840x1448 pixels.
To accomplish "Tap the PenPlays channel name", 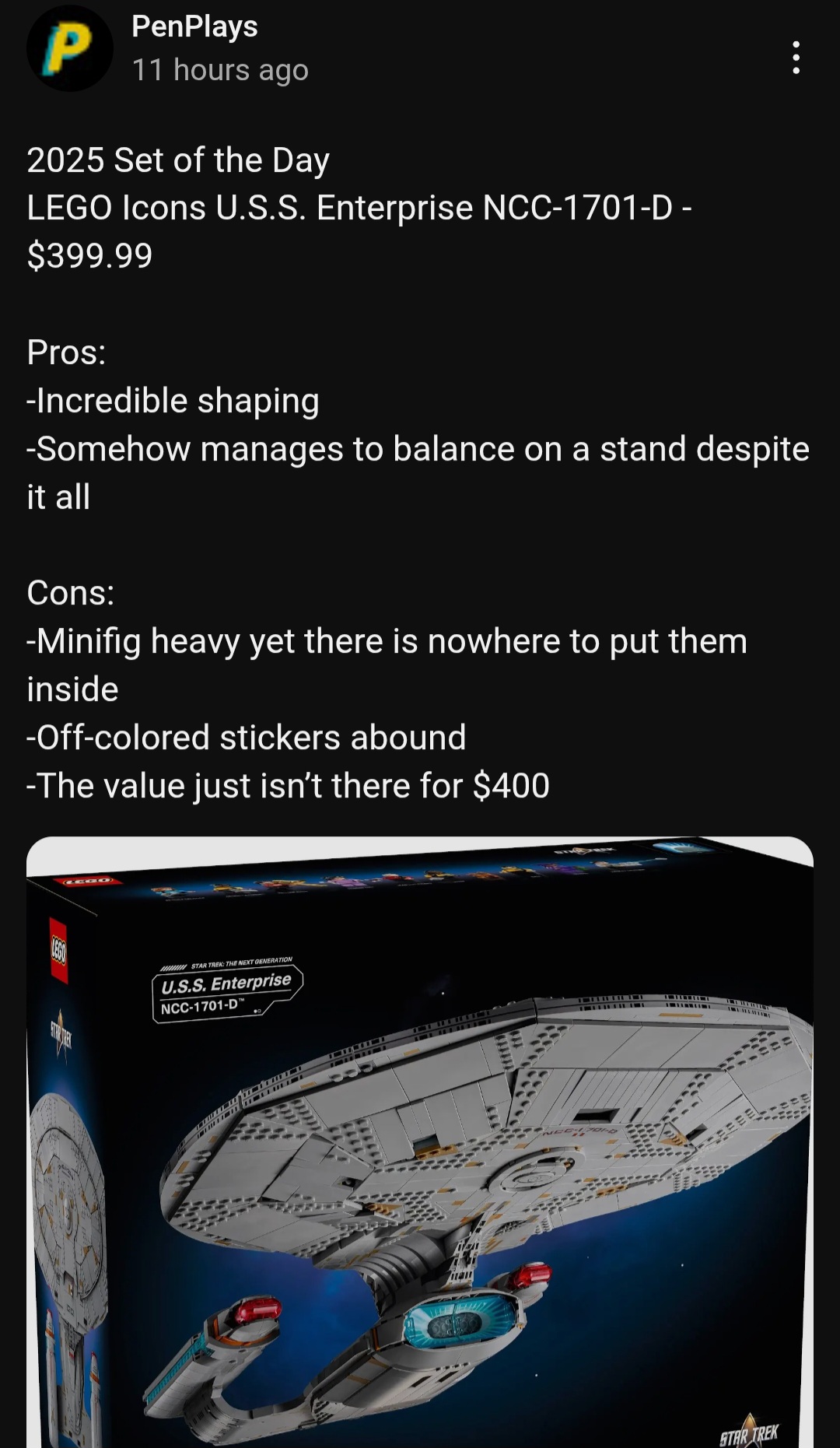I will tap(194, 26).
